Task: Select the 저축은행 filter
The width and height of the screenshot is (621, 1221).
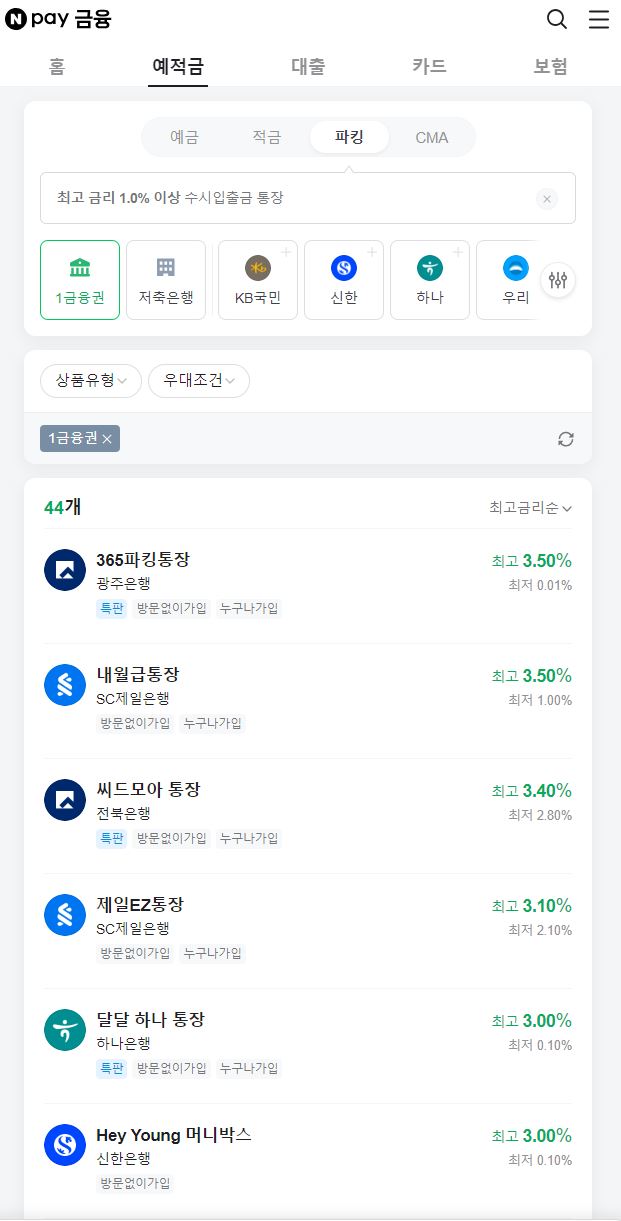Action: click(166, 280)
